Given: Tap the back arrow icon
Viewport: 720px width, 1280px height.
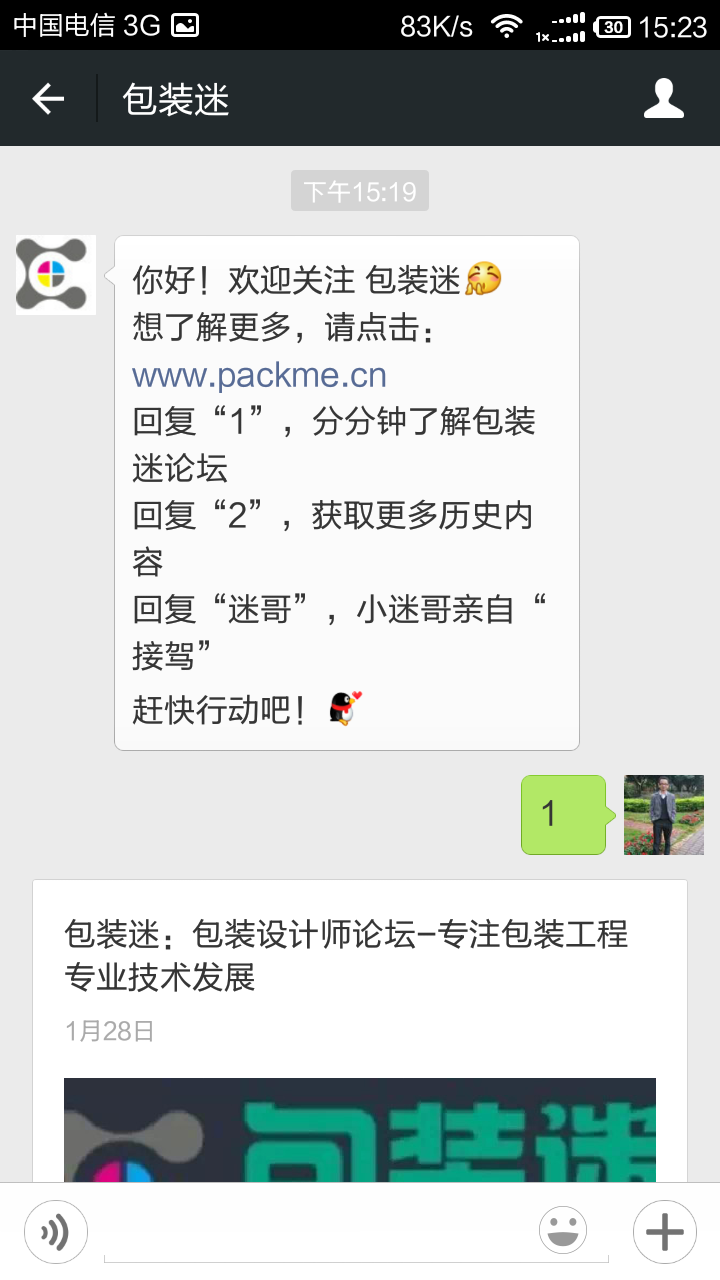Looking at the screenshot, I should [x=48, y=97].
